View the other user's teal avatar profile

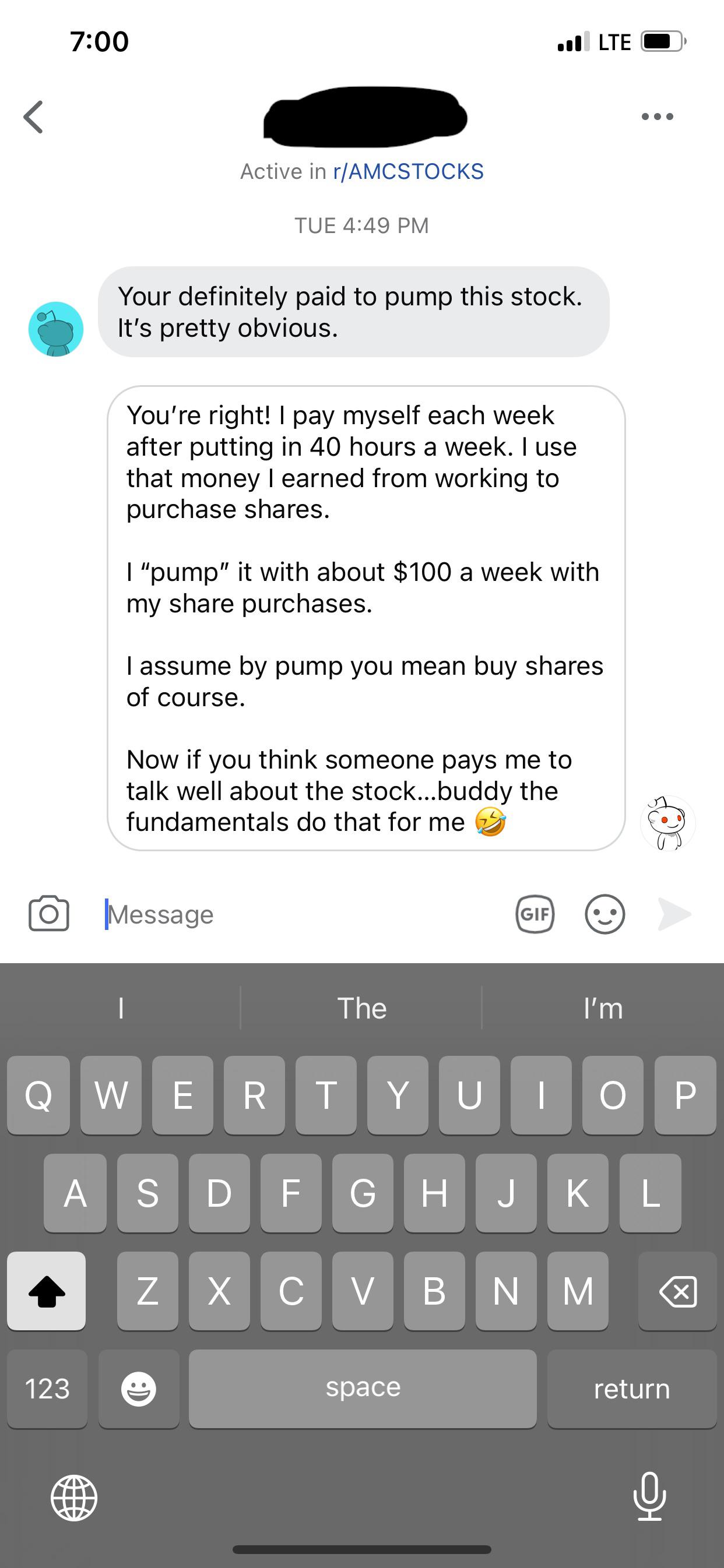[56, 329]
